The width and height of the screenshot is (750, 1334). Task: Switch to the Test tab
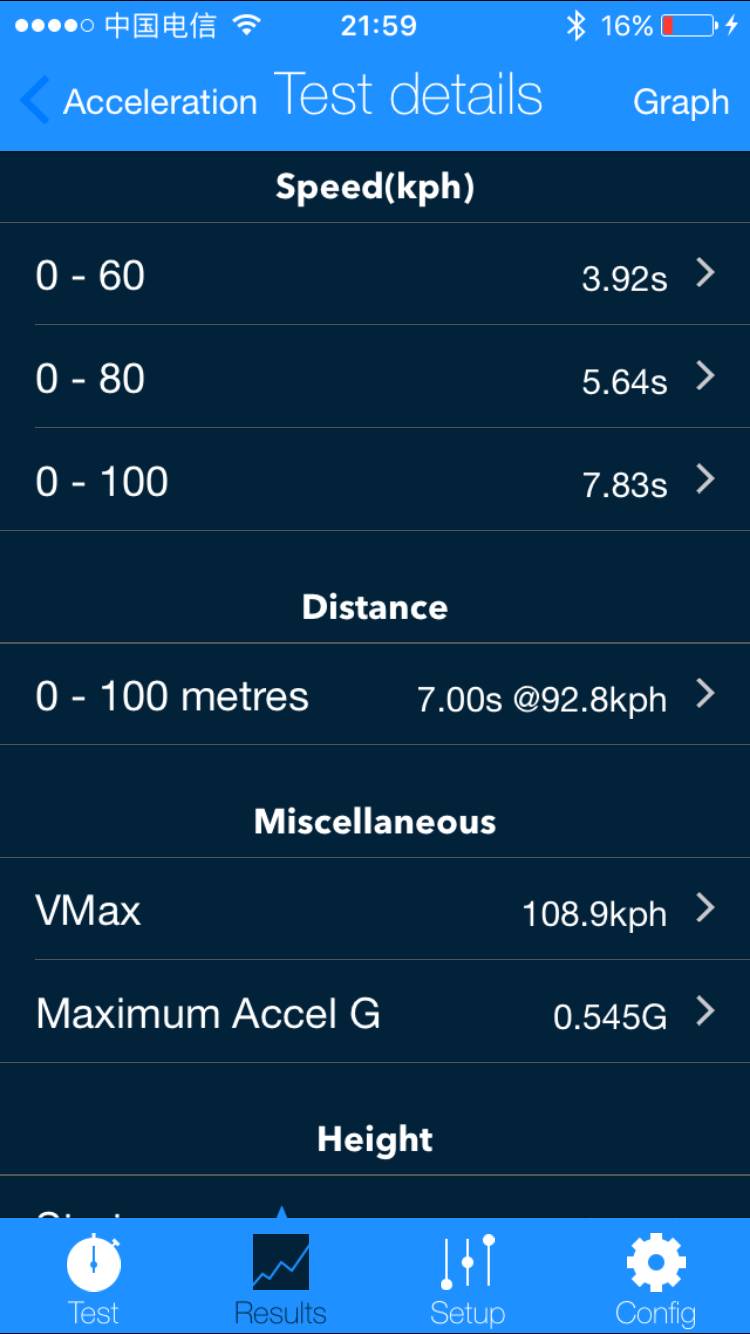point(93,1278)
